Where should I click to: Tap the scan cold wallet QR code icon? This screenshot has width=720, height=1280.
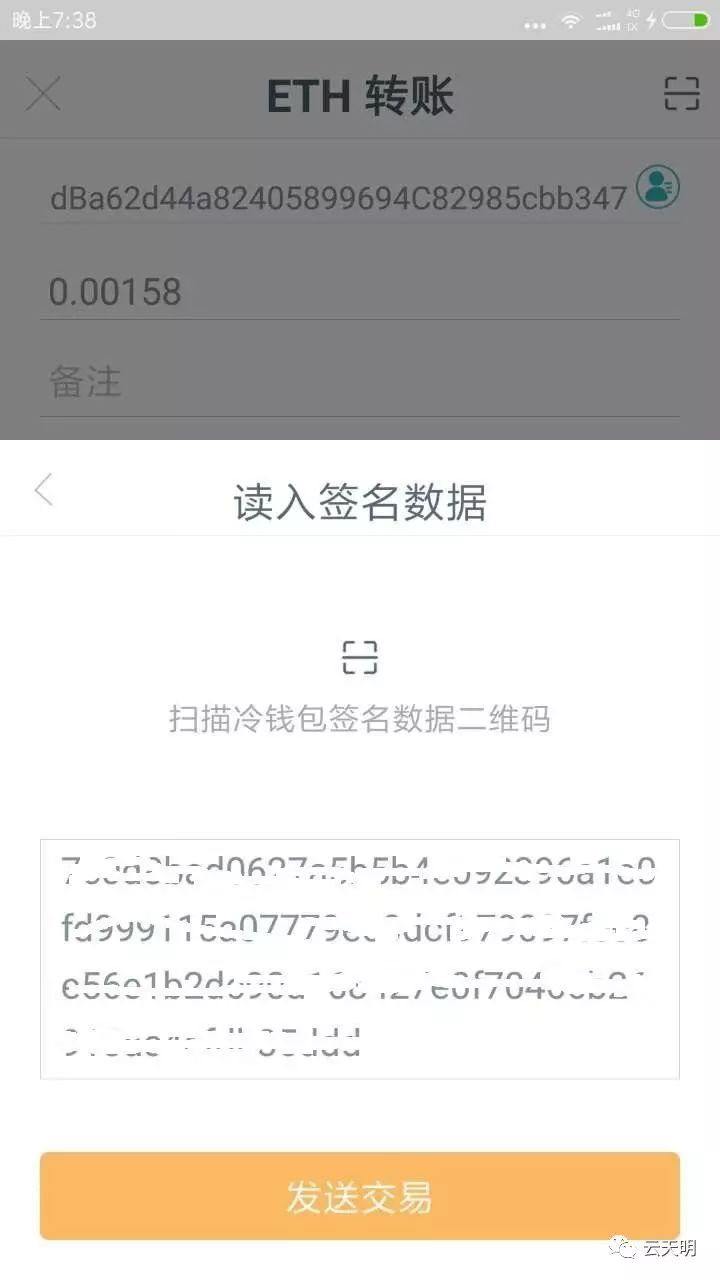pyautogui.click(x=359, y=656)
